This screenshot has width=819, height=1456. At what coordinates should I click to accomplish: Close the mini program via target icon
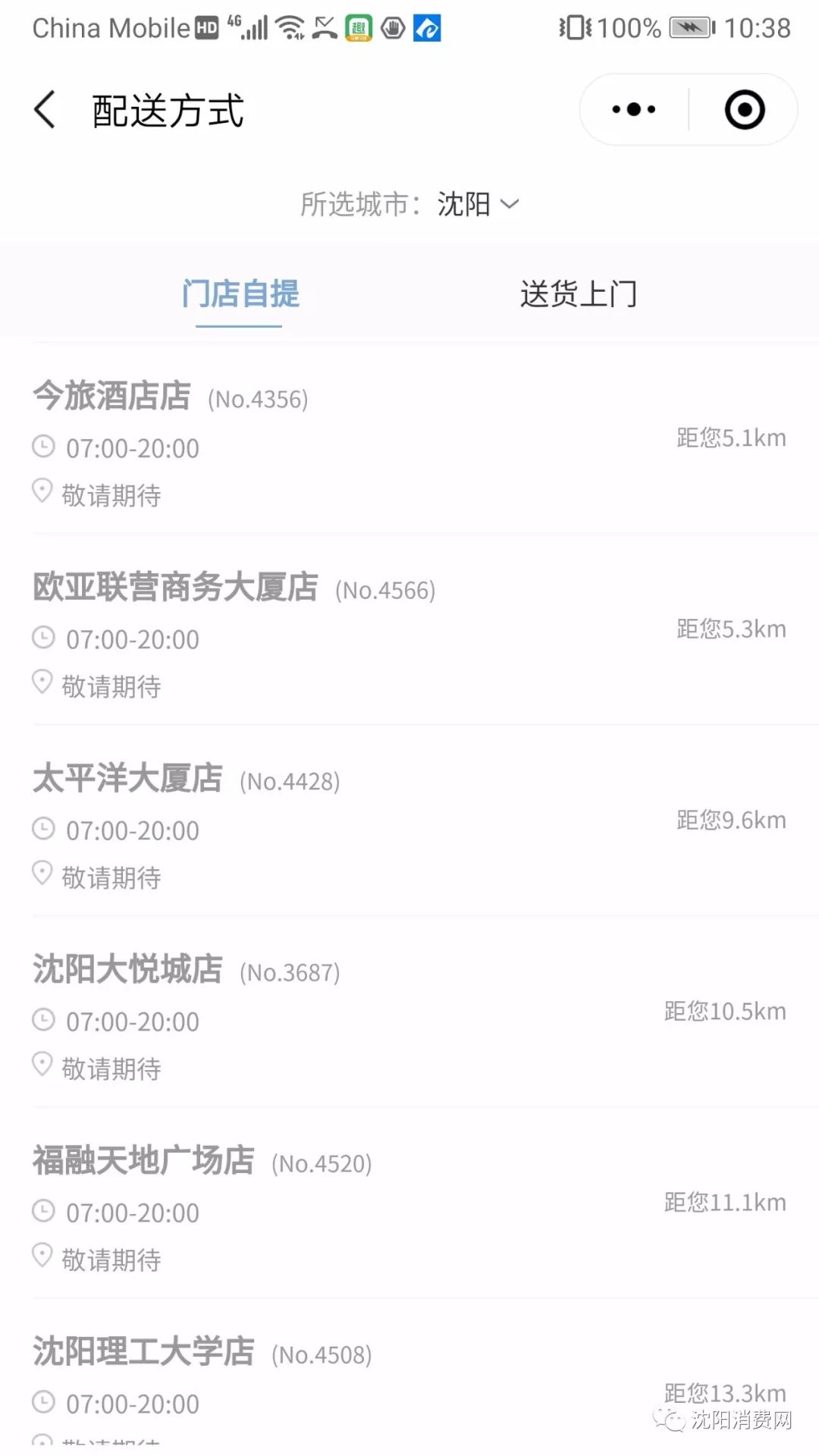point(744,110)
